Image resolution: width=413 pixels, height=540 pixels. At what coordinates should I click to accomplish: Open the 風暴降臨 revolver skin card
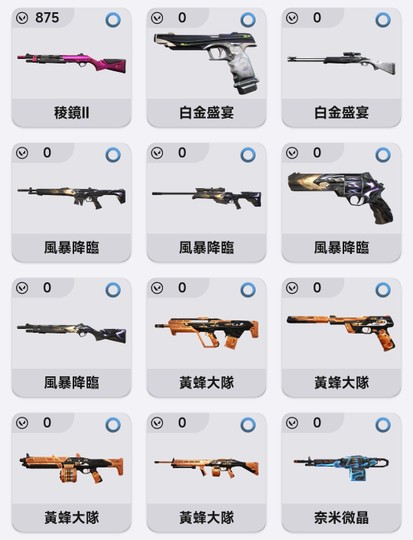point(341,202)
